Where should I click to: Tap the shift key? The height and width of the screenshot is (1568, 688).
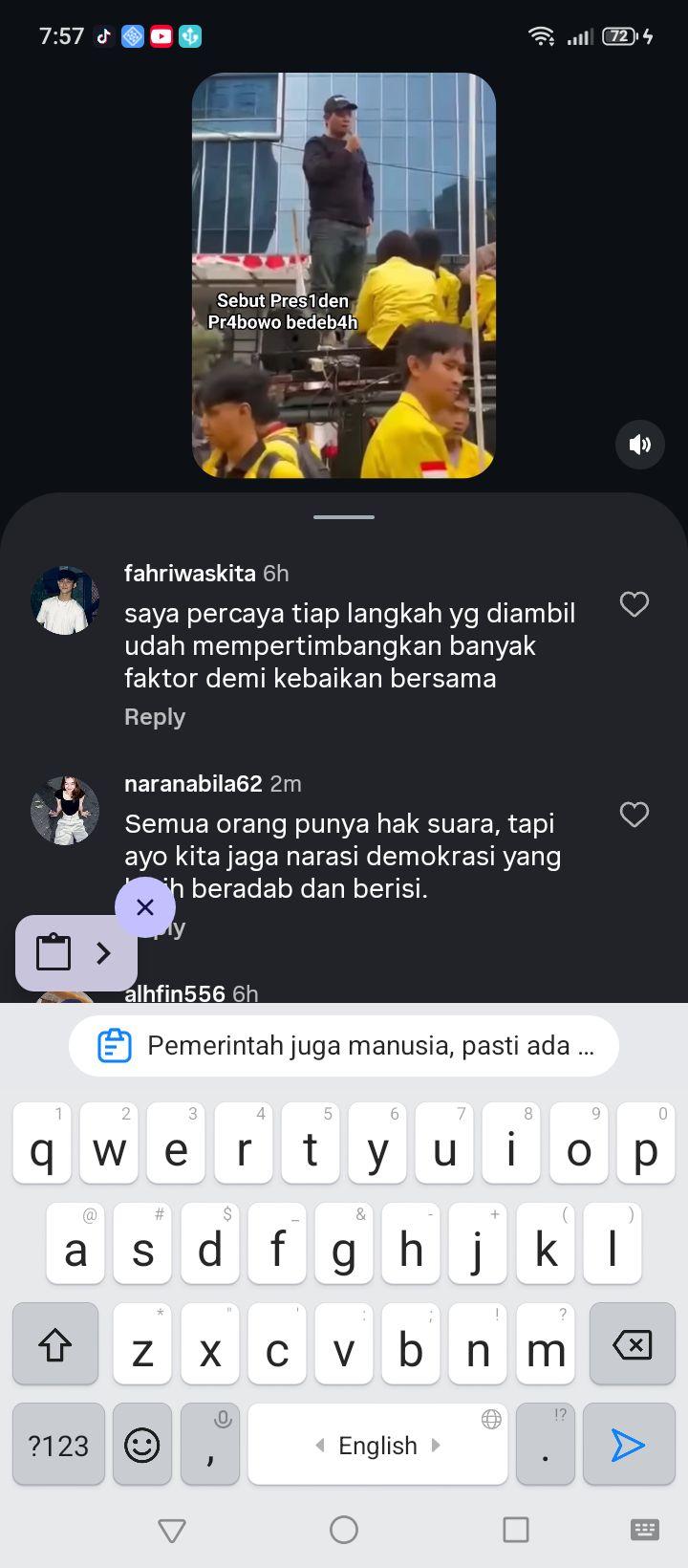tap(55, 1343)
